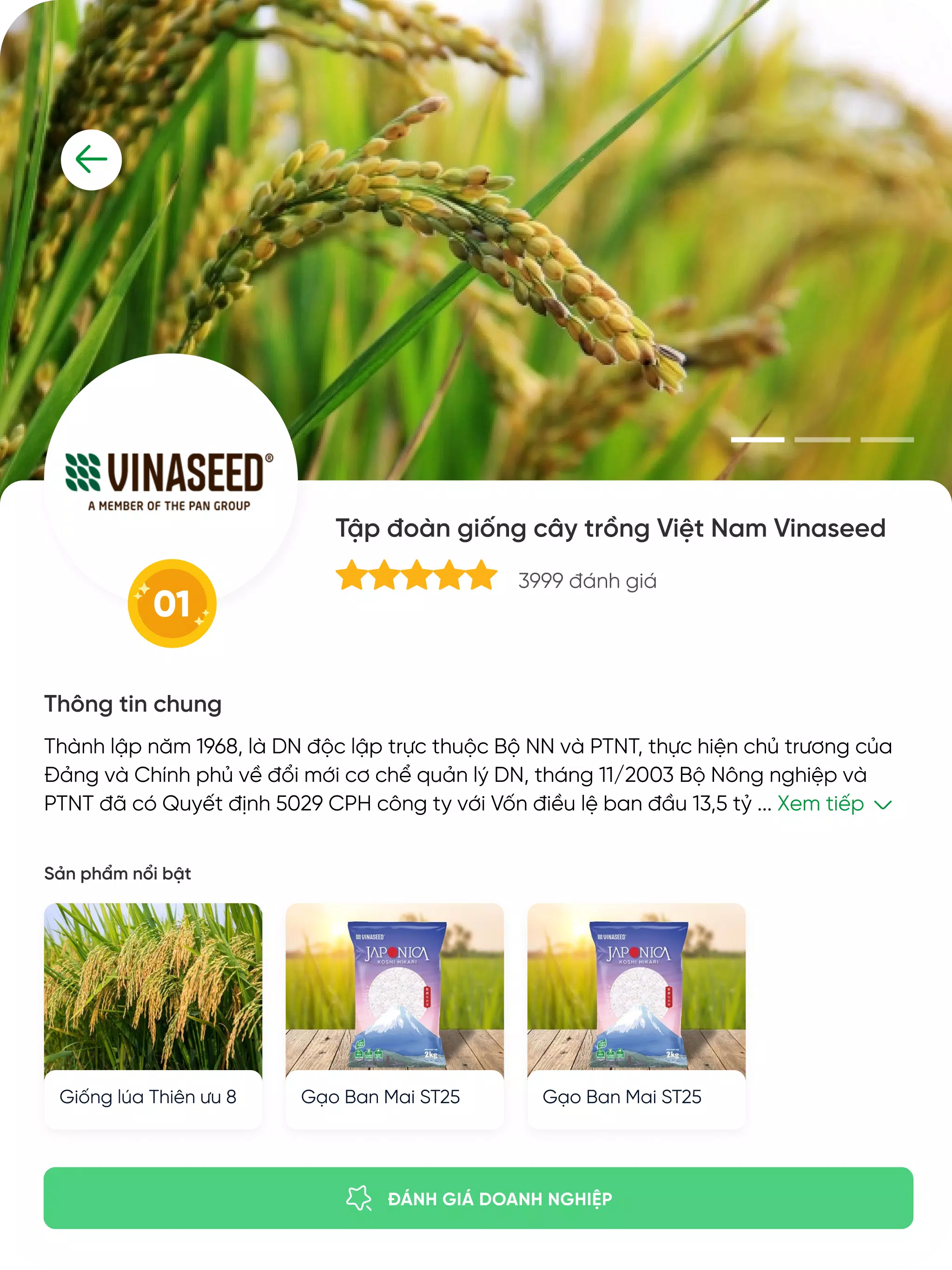The width and height of the screenshot is (952, 1270).
Task: Expand the description with Xem tiếp
Action: tap(833, 804)
